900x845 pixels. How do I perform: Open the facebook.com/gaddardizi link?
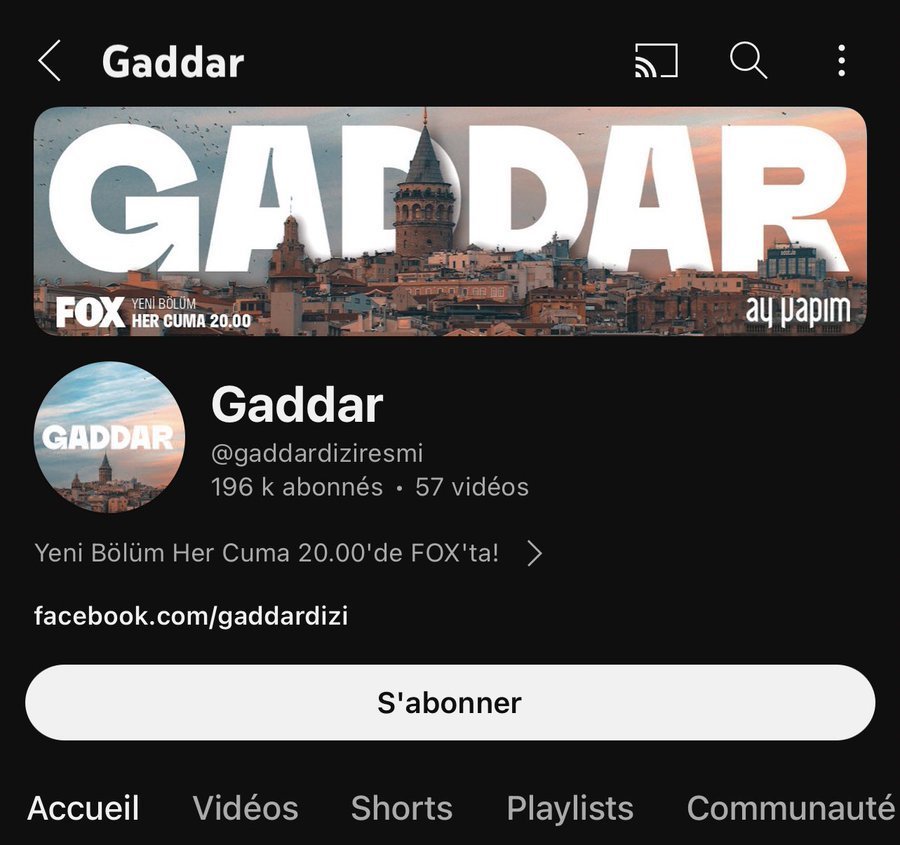pos(191,616)
